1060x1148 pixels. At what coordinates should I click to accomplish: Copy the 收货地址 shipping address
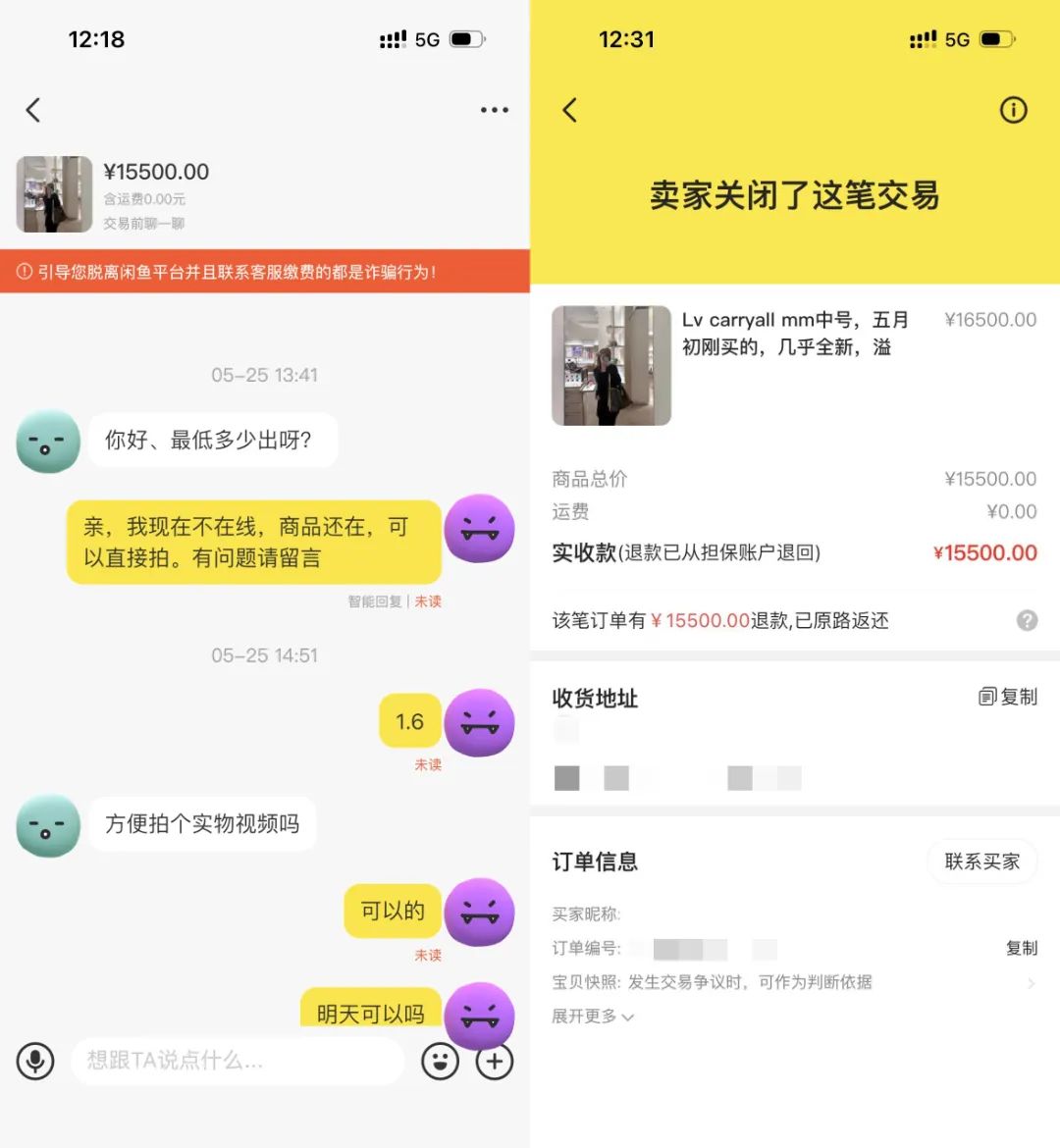point(1008,697)
